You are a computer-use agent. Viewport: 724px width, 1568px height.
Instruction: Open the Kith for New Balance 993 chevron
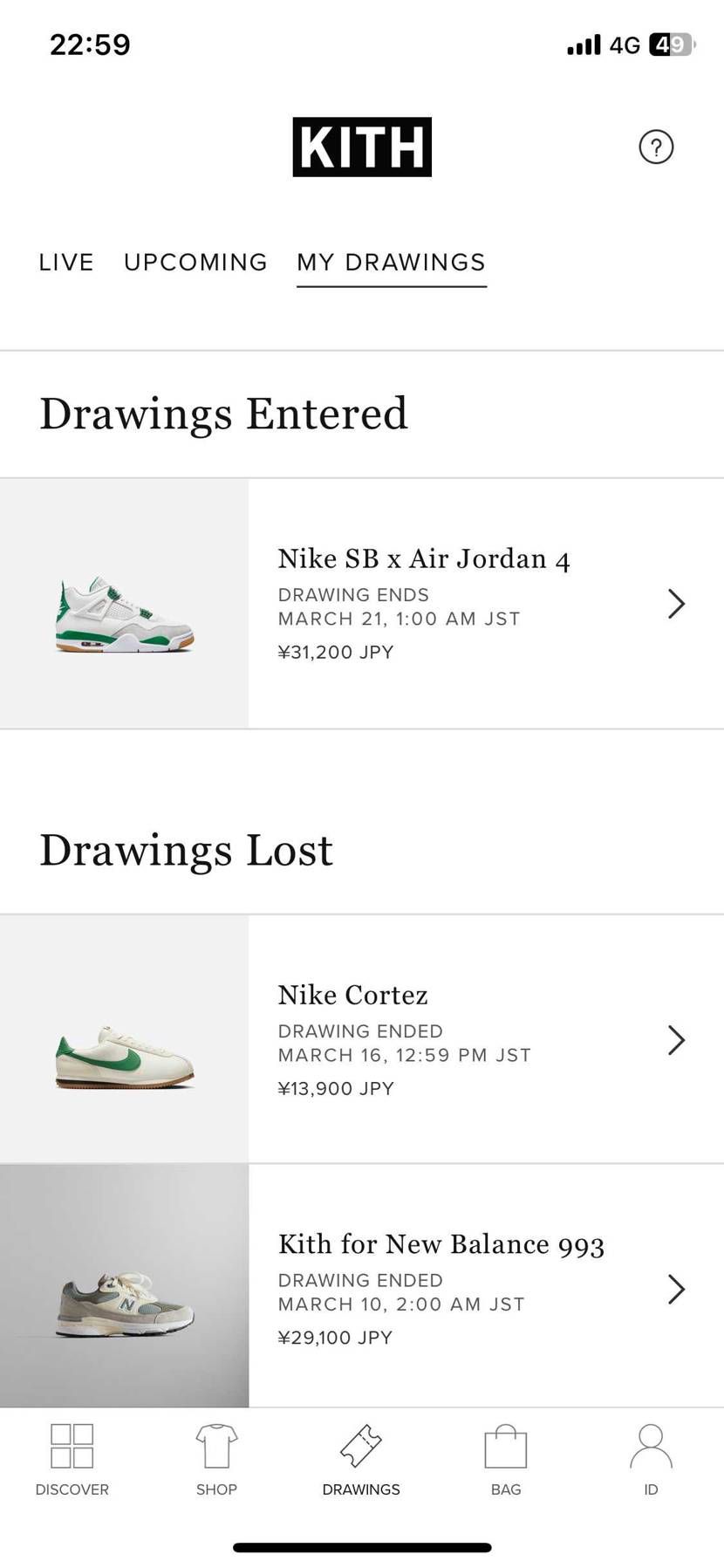pos(677,1289)
